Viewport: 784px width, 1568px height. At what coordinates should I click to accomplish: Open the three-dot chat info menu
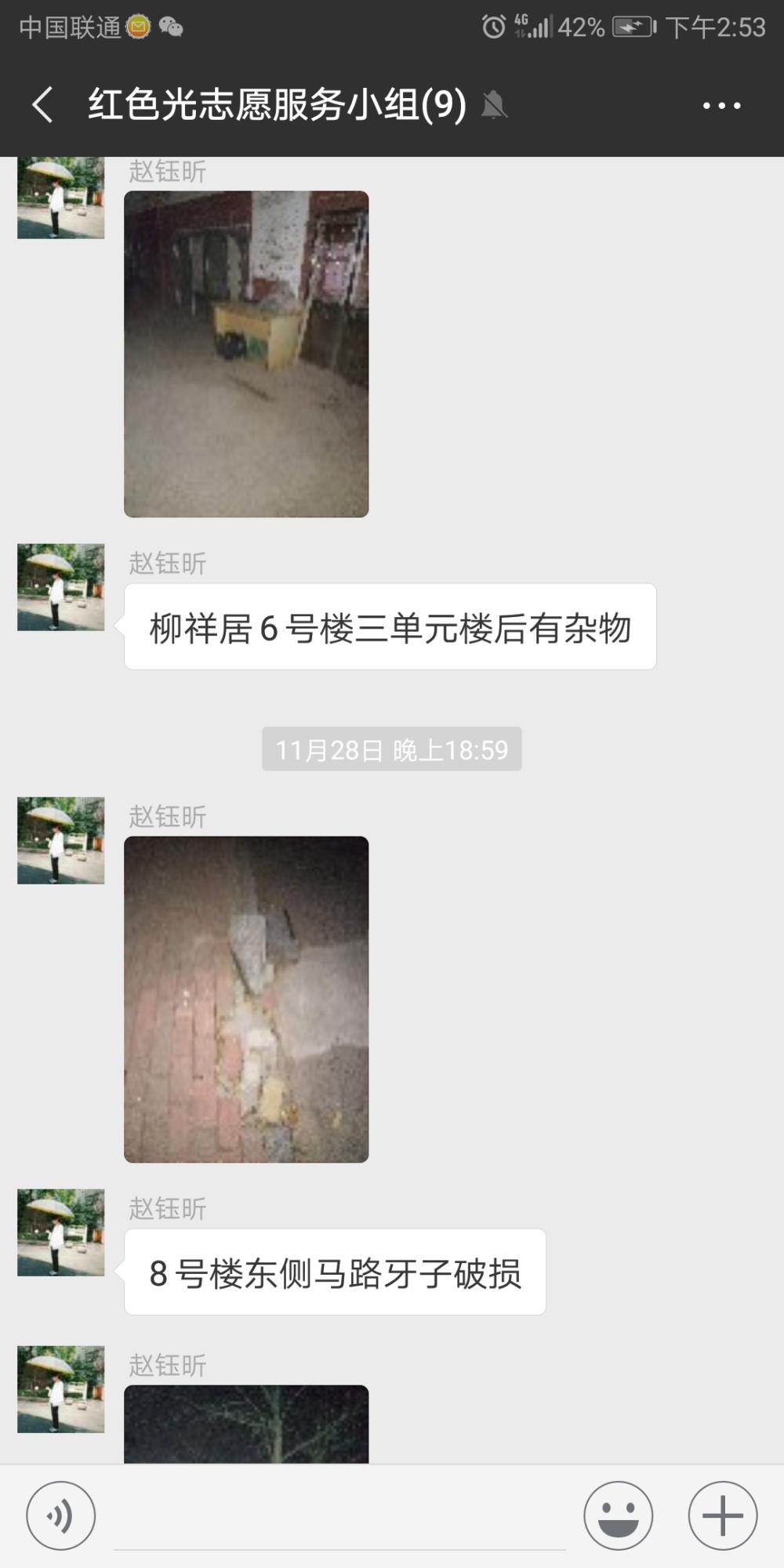click(x=722, y=105)
